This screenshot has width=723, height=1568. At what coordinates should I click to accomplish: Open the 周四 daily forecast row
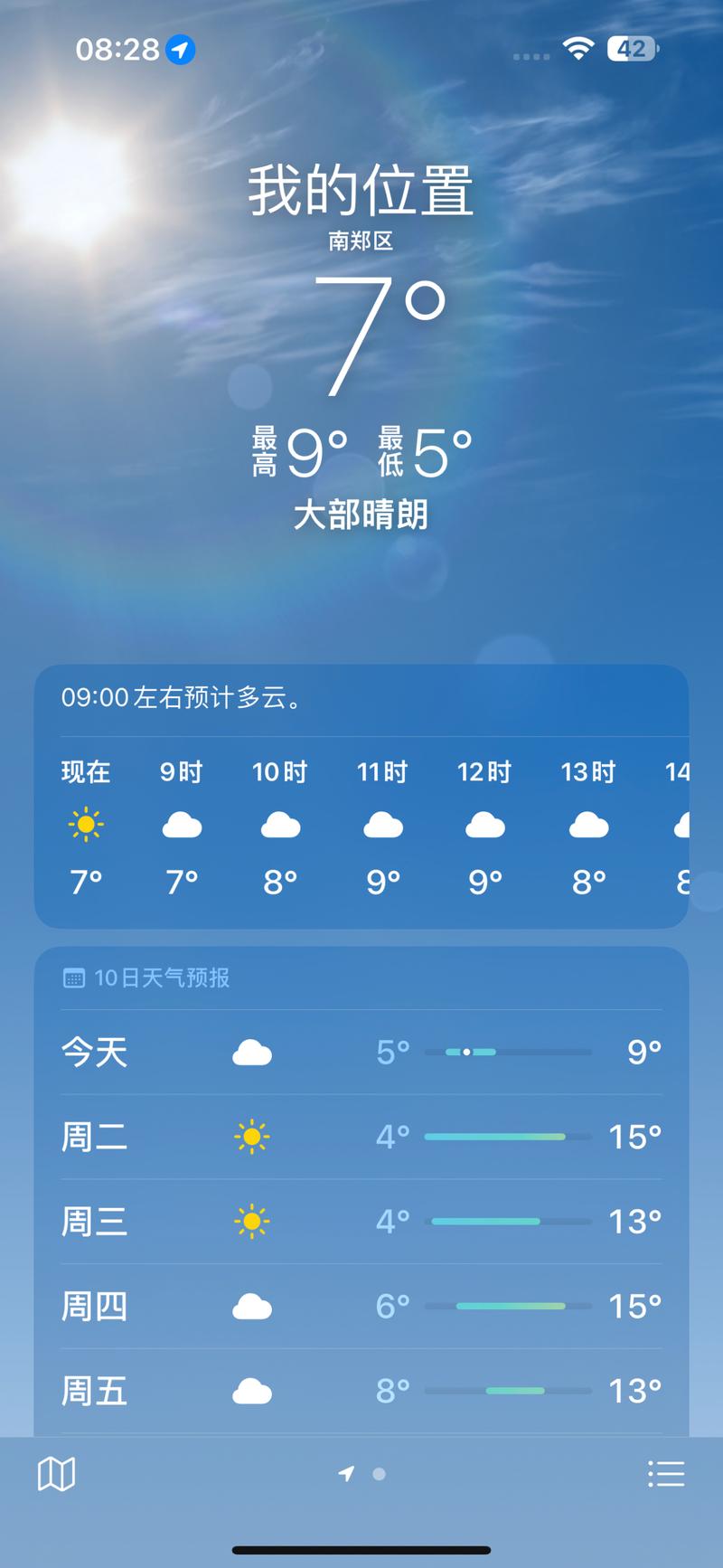coord(361,1306)
